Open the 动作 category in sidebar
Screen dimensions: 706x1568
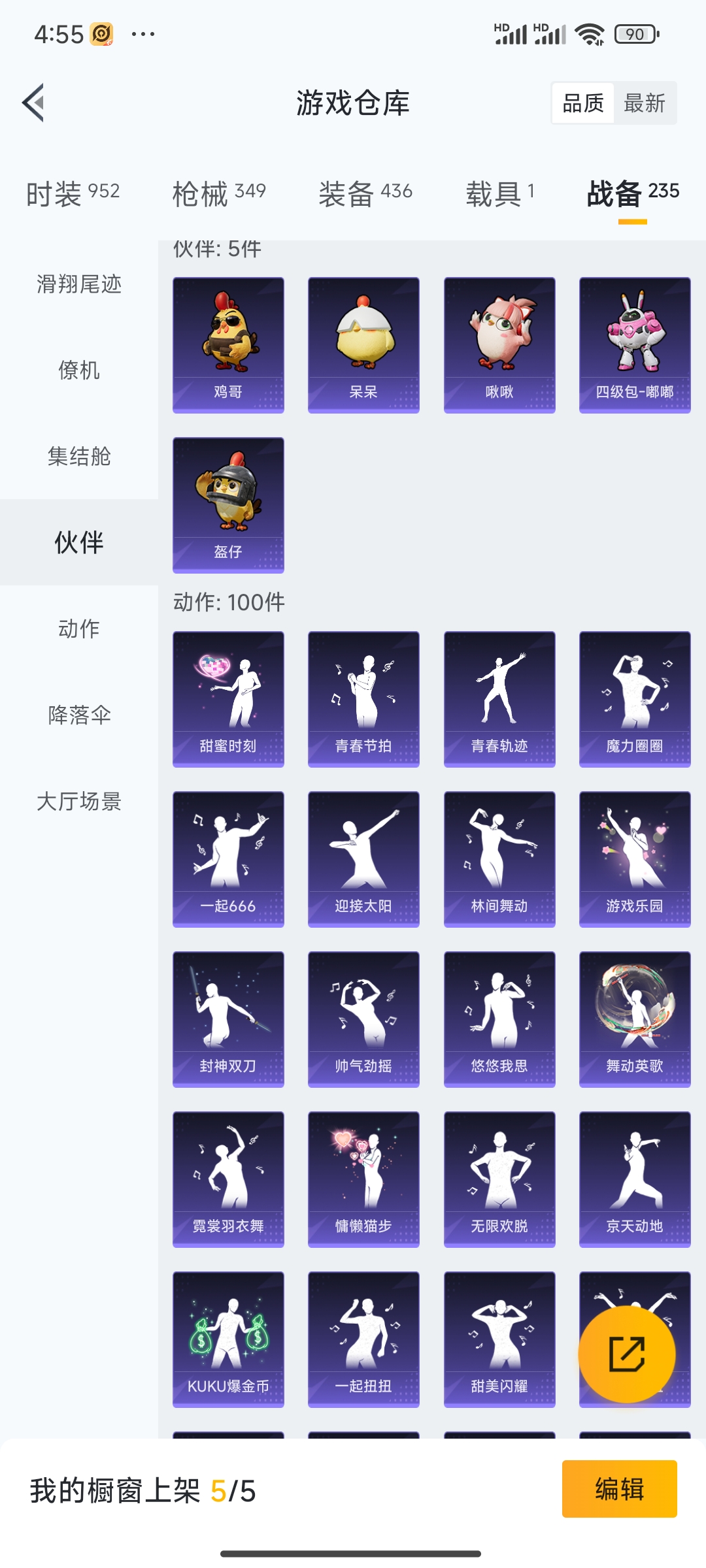pyautogui.click(x=78, y=629)
